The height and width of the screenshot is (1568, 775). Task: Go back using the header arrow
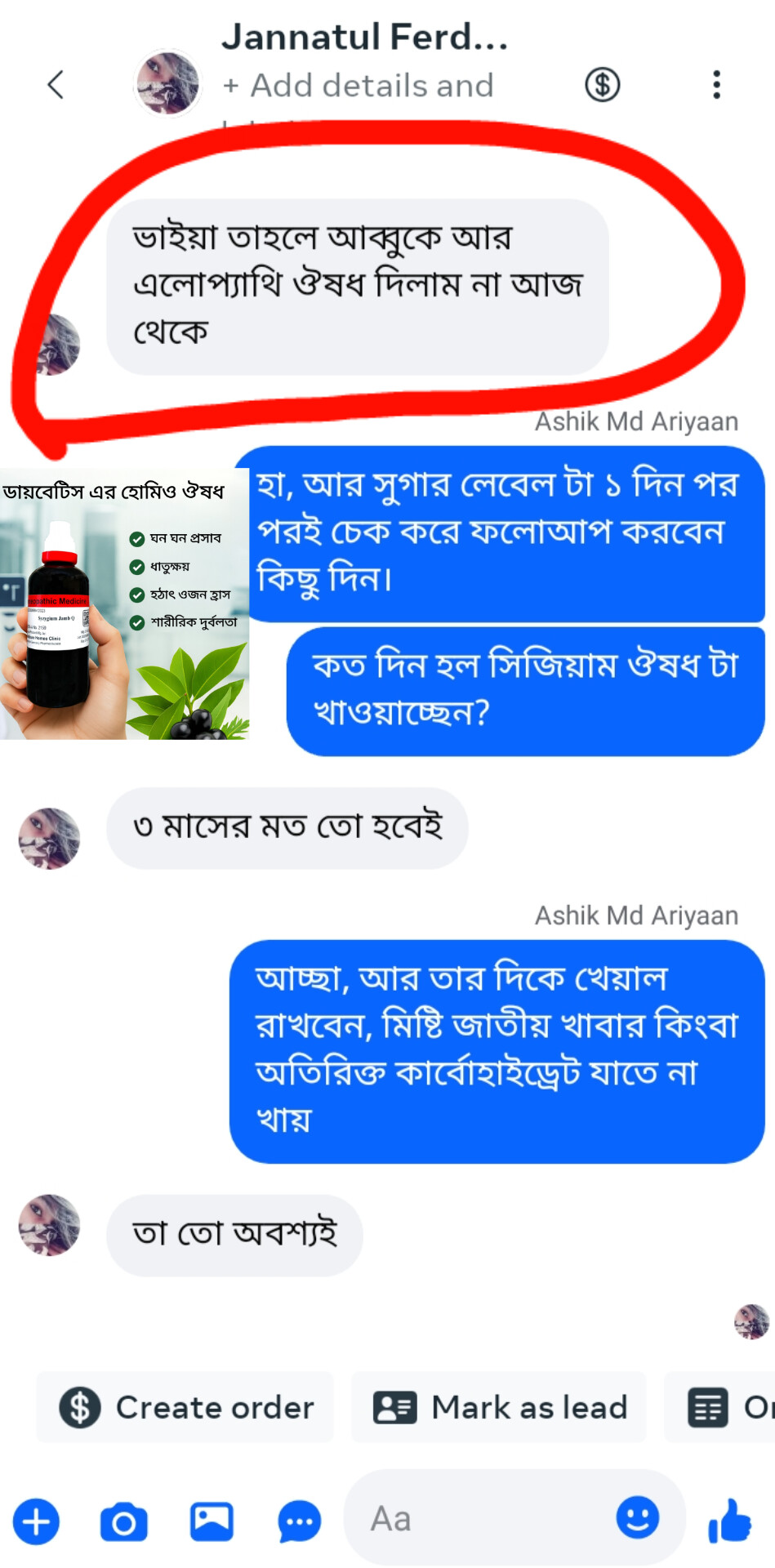(56, 85)
